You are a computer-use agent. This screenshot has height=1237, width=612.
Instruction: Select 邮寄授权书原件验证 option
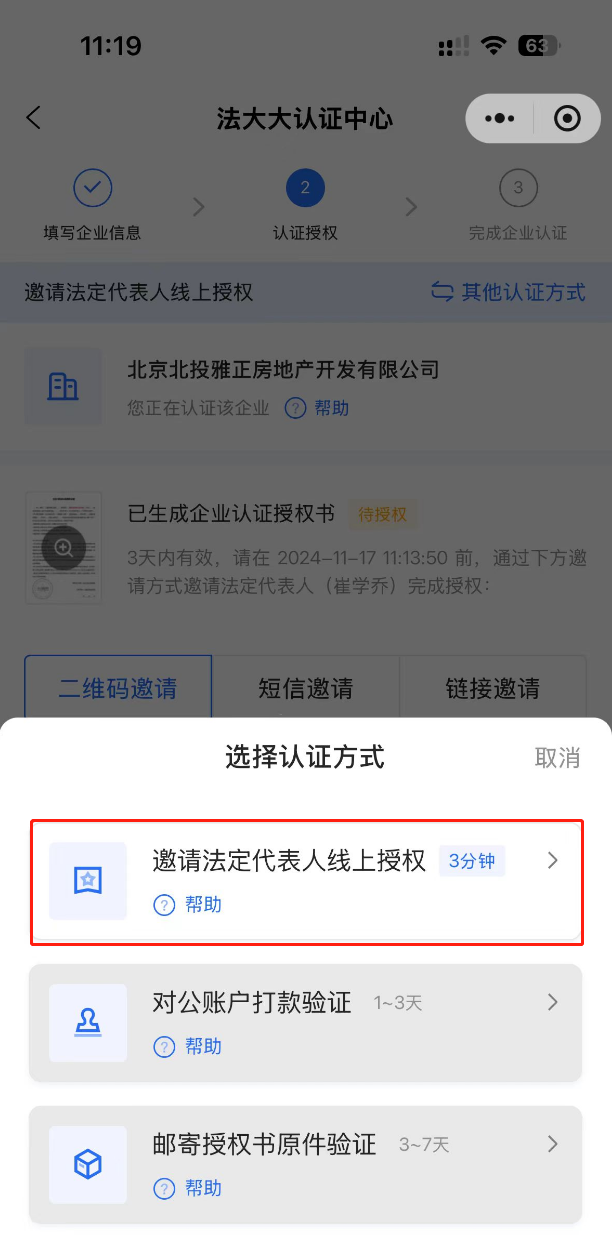click(x=306, y=1164)
